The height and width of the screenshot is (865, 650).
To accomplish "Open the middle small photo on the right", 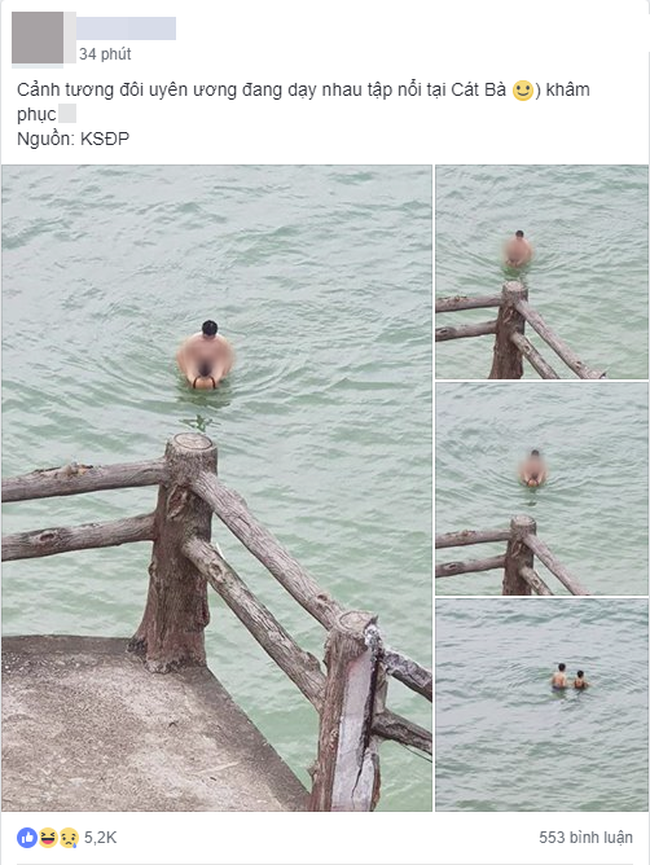I will point(541,488).
